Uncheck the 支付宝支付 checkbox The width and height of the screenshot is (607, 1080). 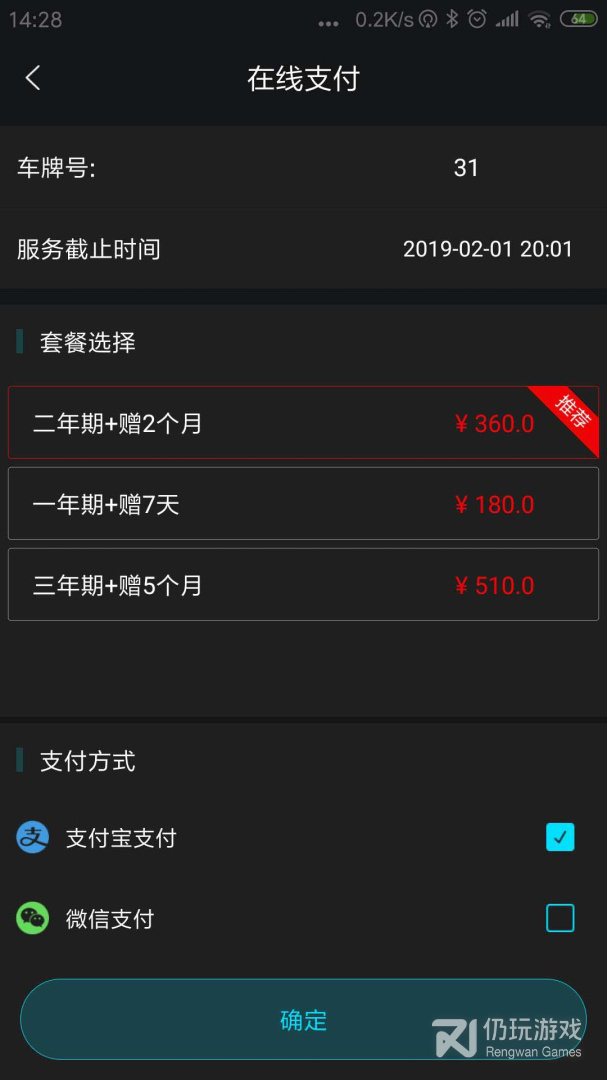(559, 837)
